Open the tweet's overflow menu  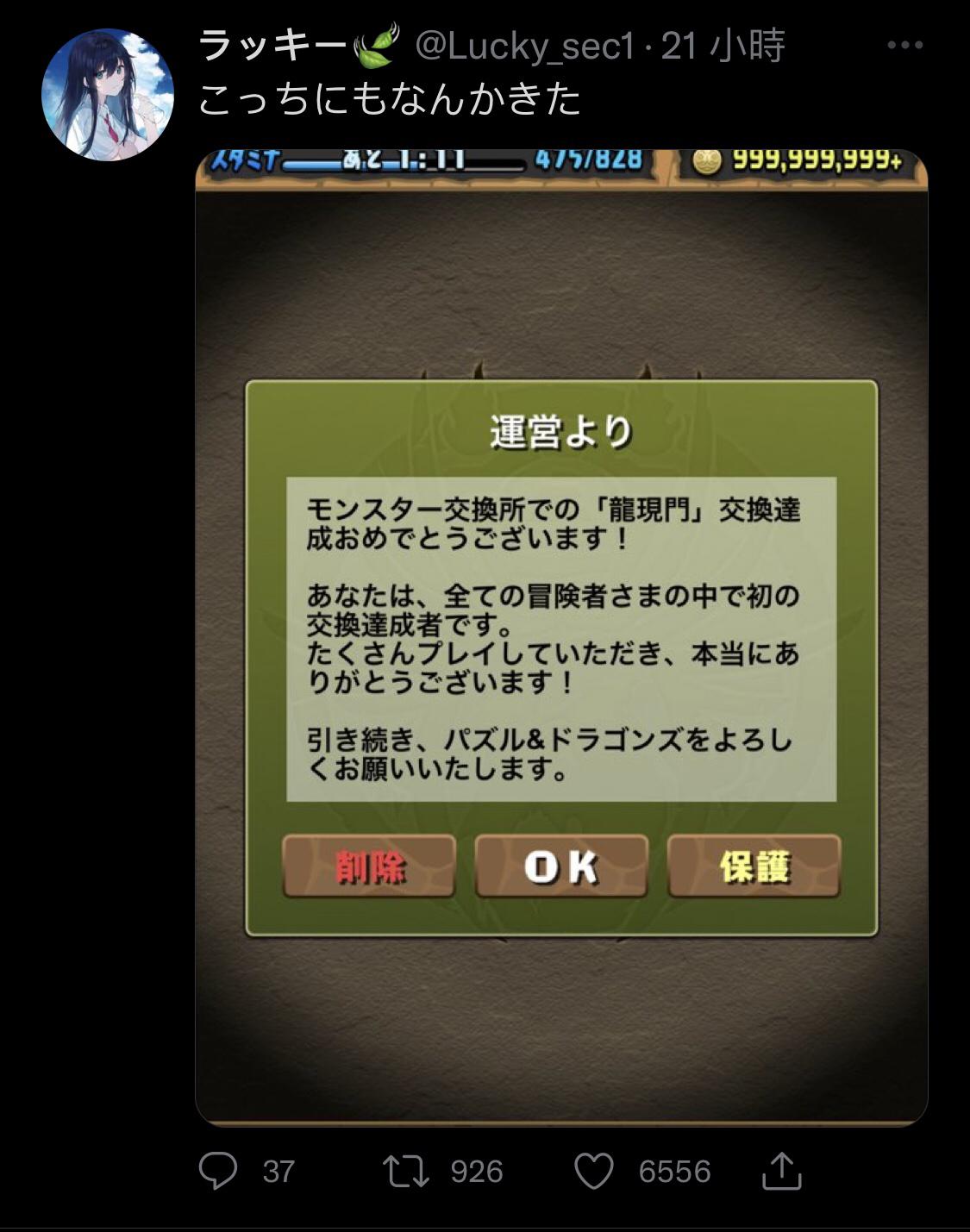[904, 46]
